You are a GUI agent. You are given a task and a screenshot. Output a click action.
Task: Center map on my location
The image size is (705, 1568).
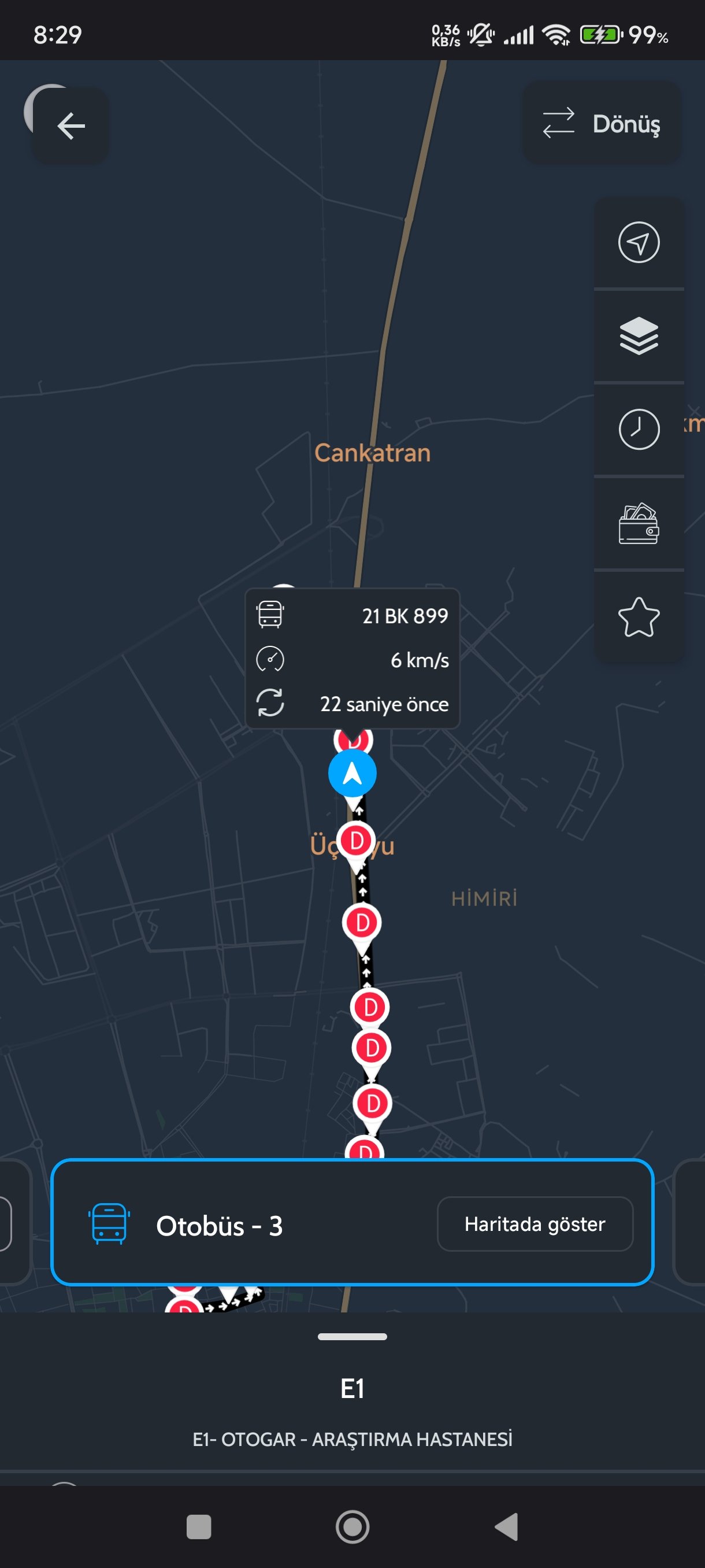(638, 242)
